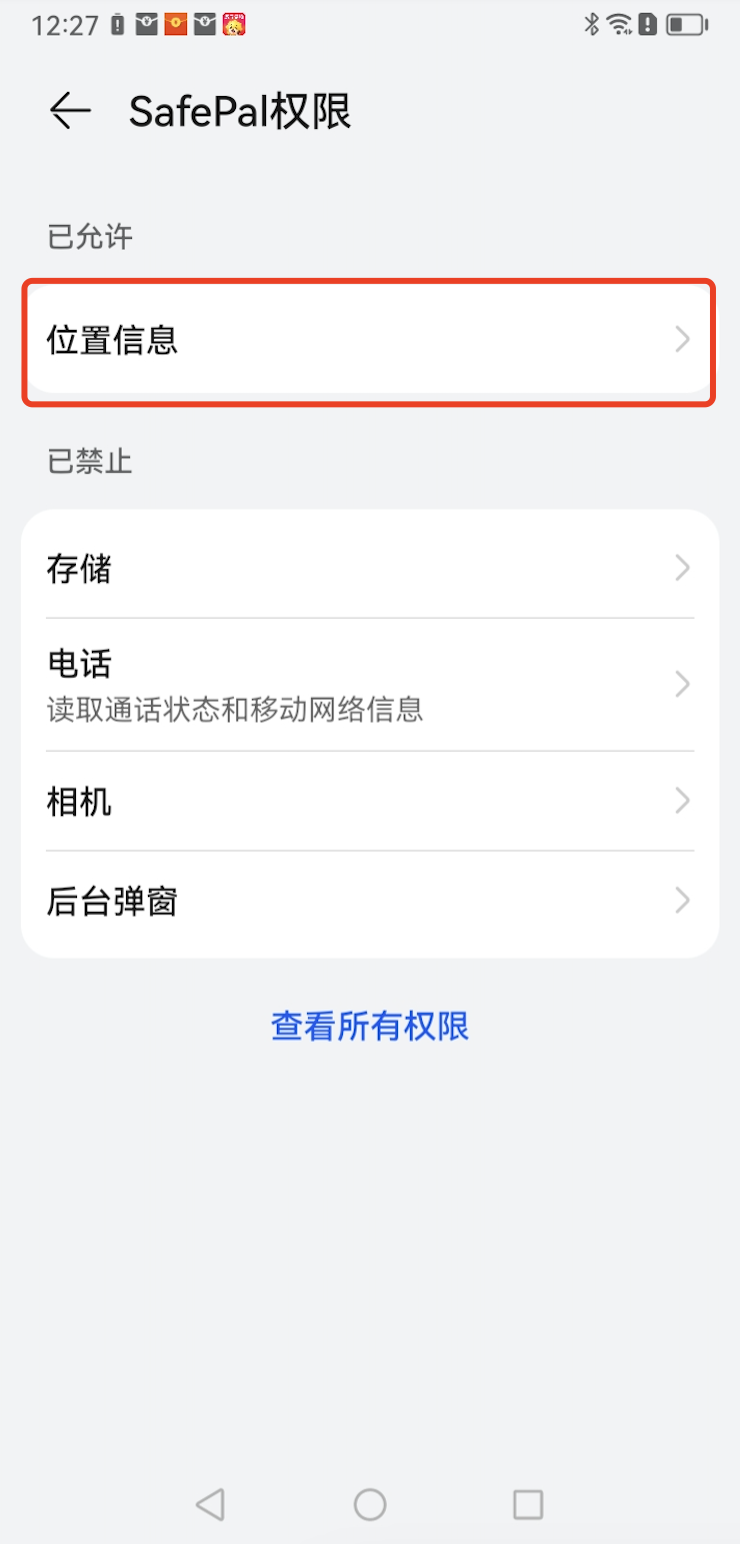Open 电话 permission settings
The height and width of the screenshot is (1544, 740).
[x=369, y=684]
